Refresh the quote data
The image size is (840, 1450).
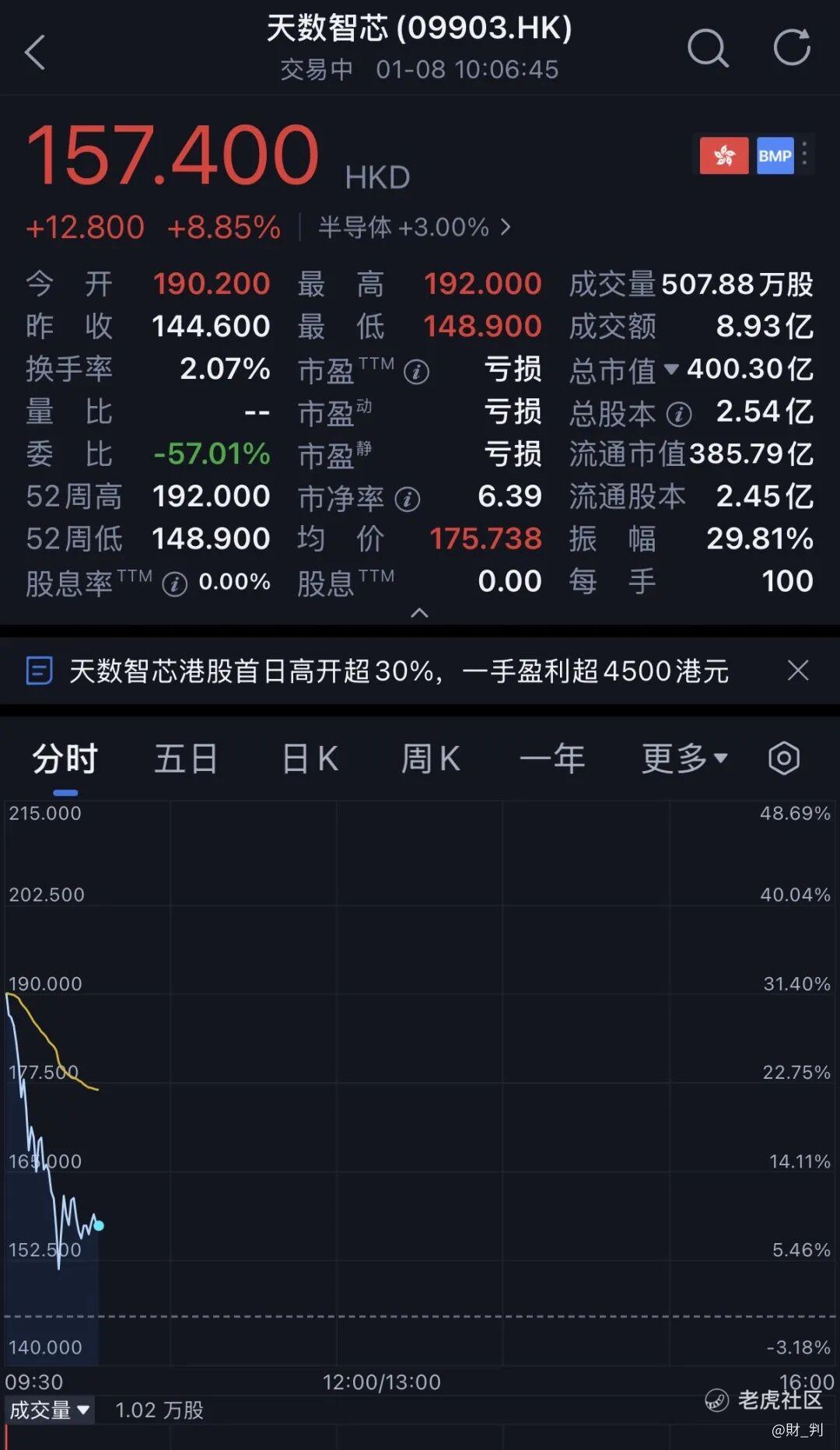792,48
